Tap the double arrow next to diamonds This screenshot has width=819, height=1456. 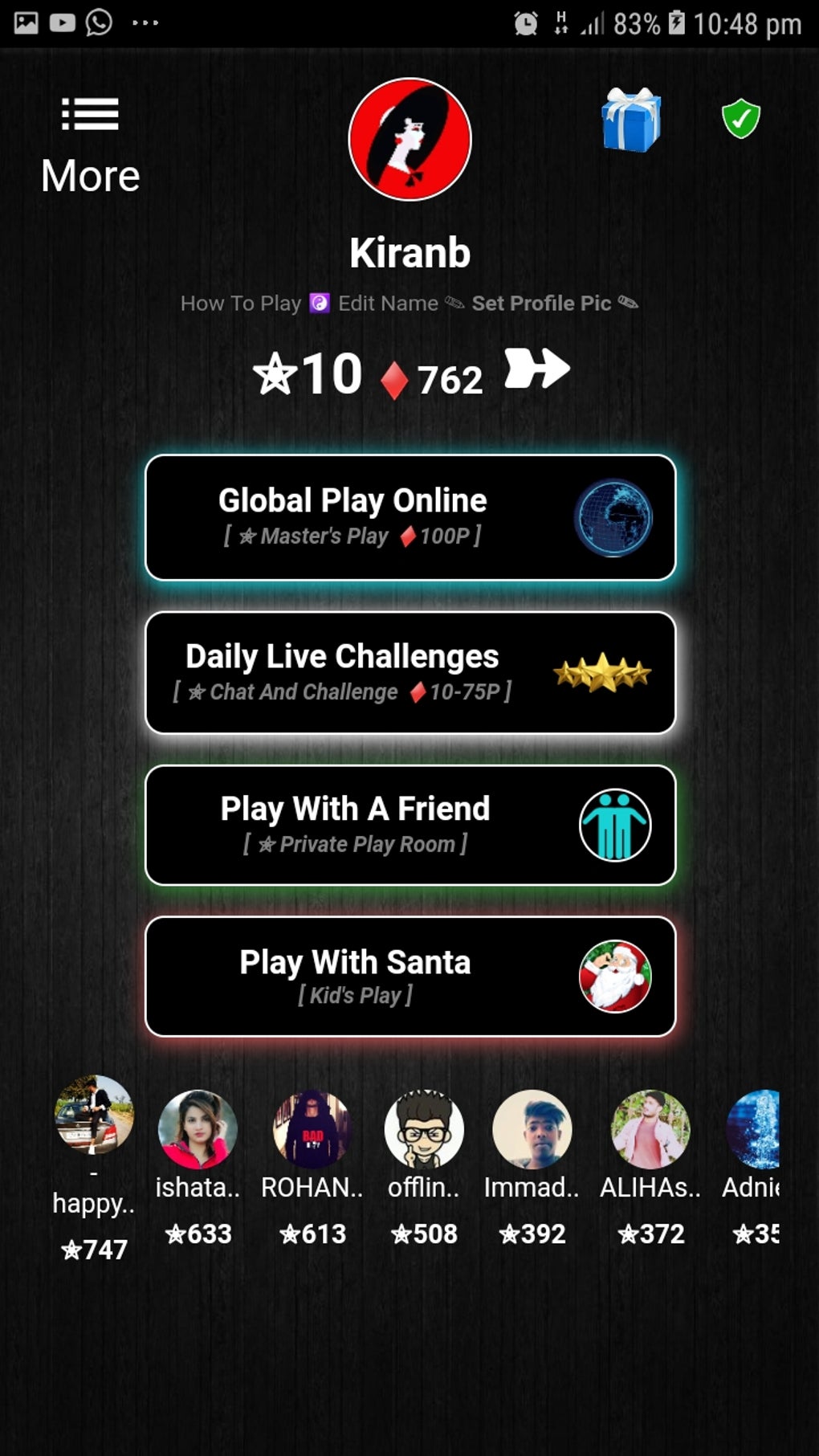536,369
